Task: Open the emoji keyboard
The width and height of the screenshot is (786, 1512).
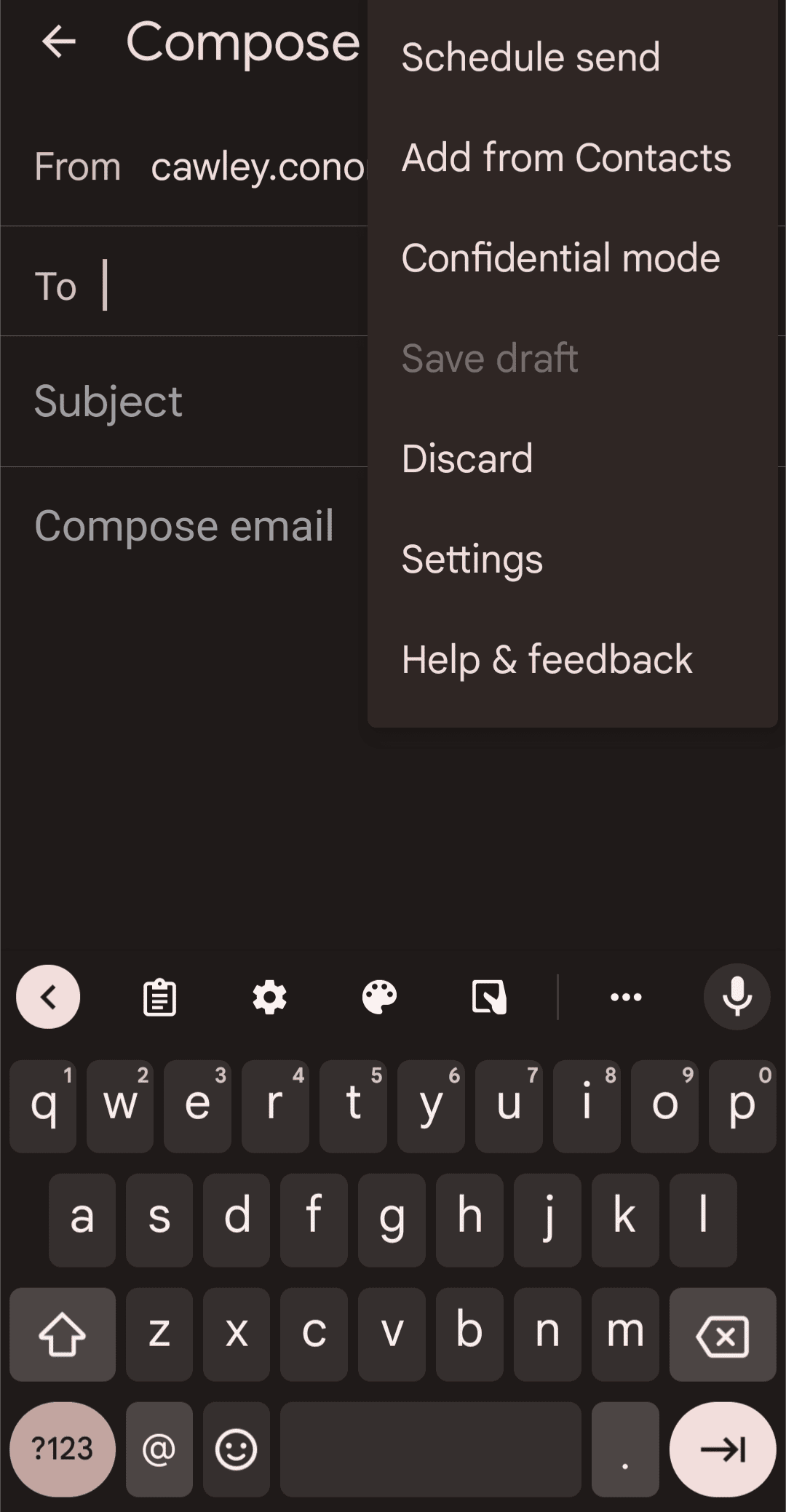Action: (237, 1449)
